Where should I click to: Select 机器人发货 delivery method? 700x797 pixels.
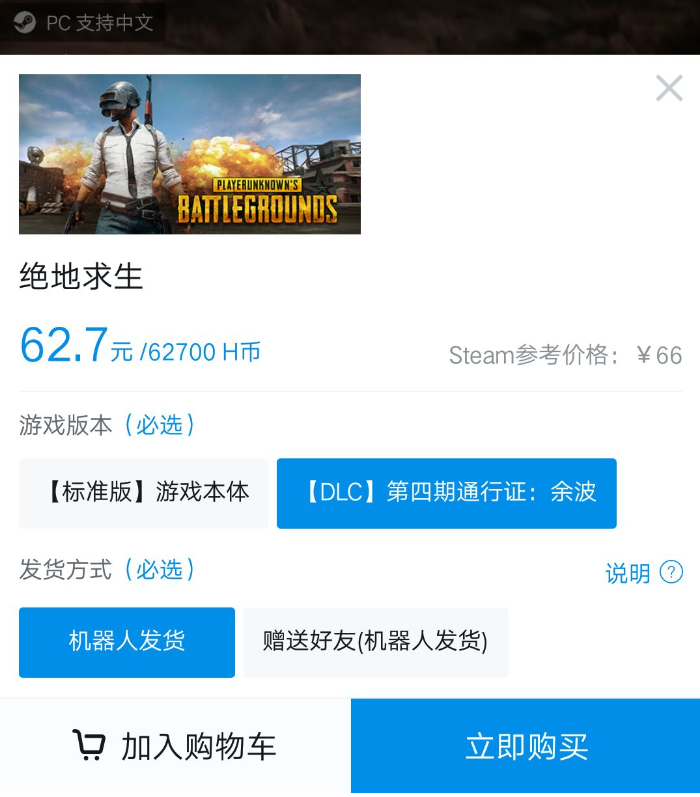click(127, 642)
